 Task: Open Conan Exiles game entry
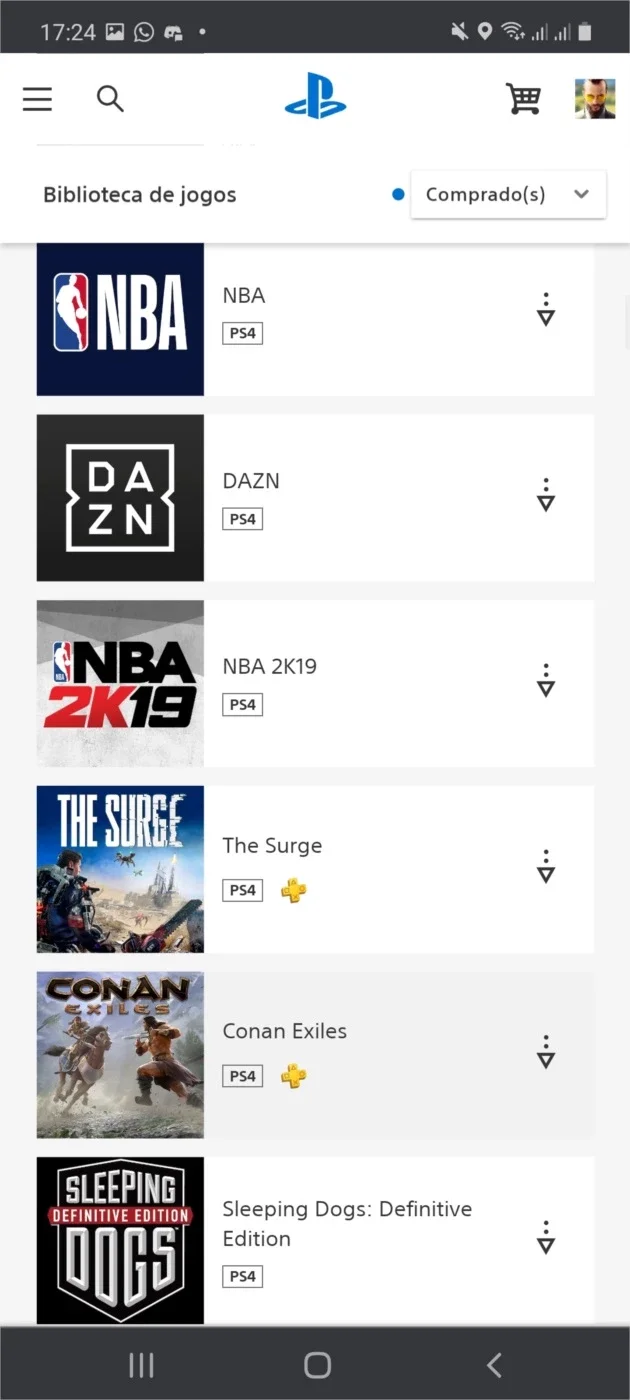tap(315, 1055)
